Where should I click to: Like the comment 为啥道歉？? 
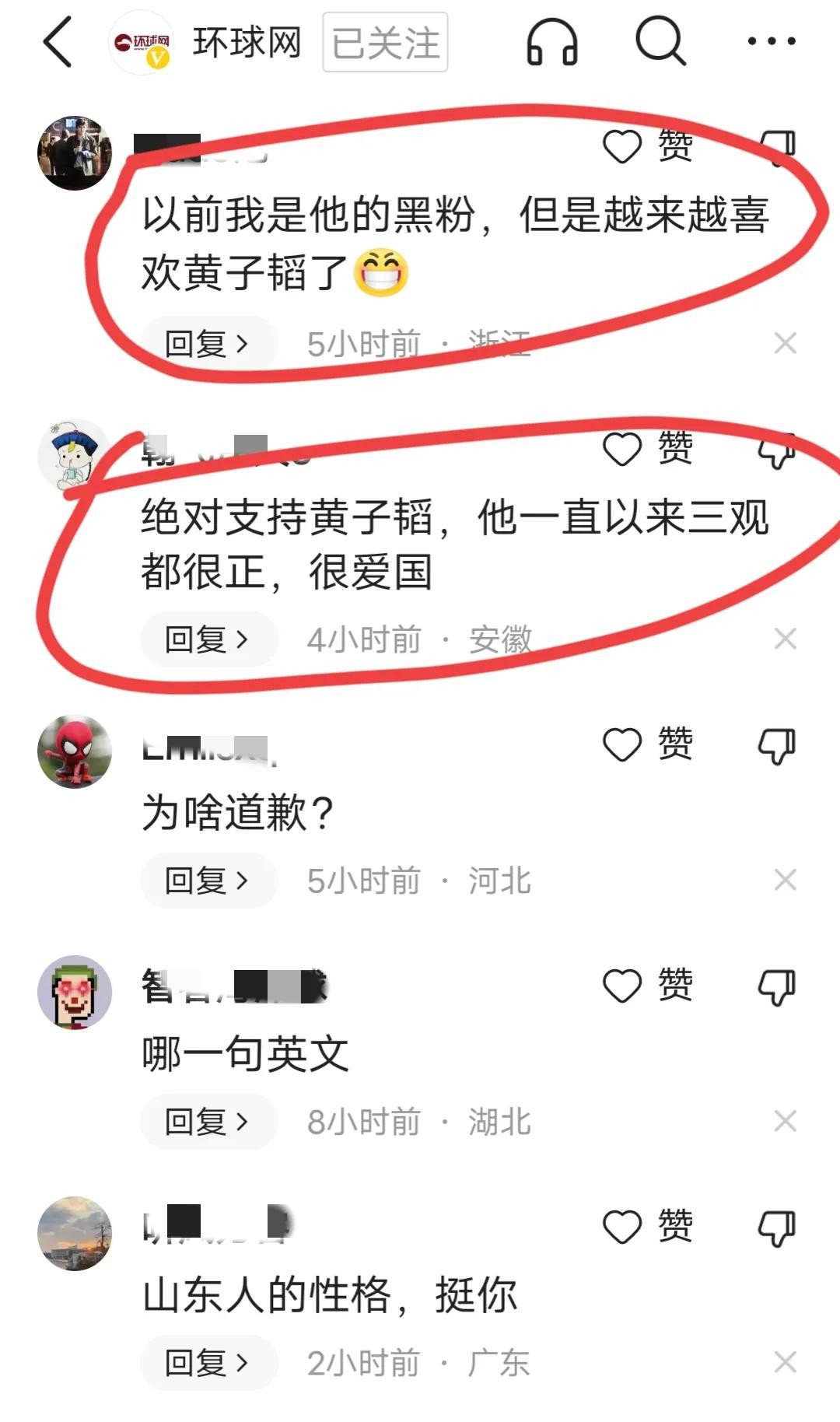tap(623, 745)
